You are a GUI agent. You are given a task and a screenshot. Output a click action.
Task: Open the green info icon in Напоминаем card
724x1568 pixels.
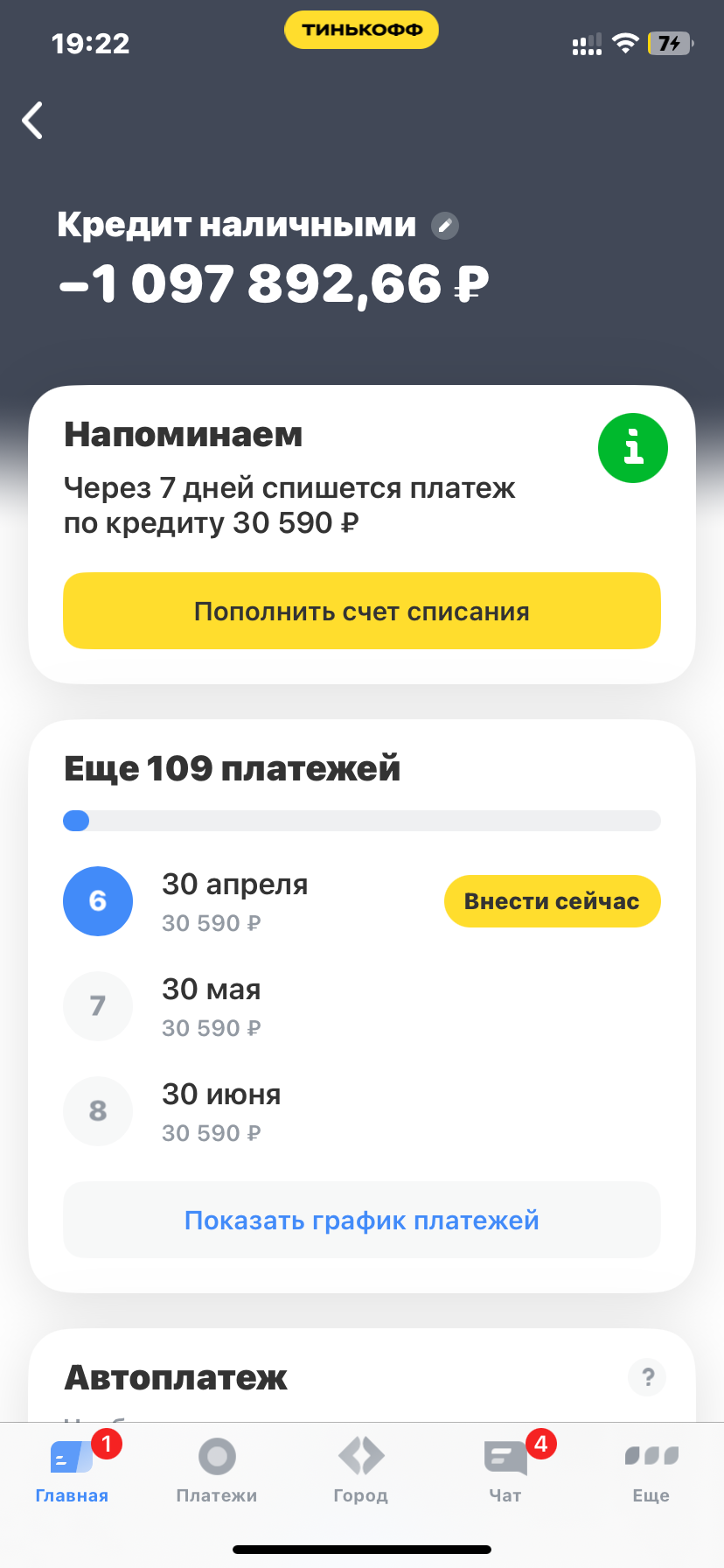pyautogui.click(x=632, y=447)
